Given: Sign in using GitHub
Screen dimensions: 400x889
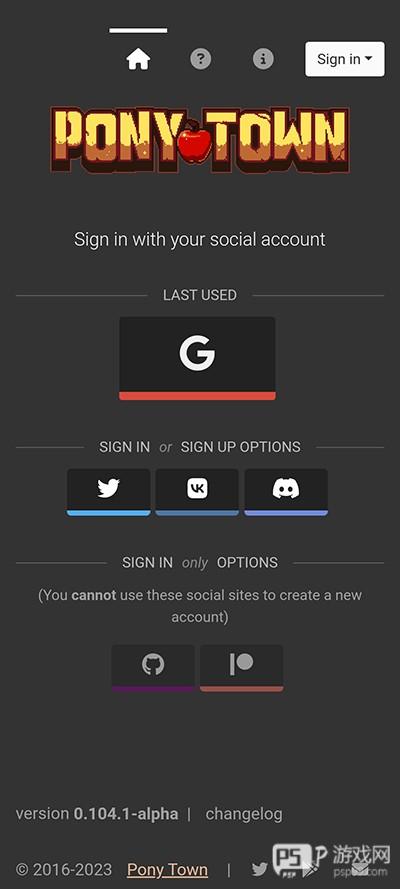Looking at the screenshot, I should click(153, 668).
